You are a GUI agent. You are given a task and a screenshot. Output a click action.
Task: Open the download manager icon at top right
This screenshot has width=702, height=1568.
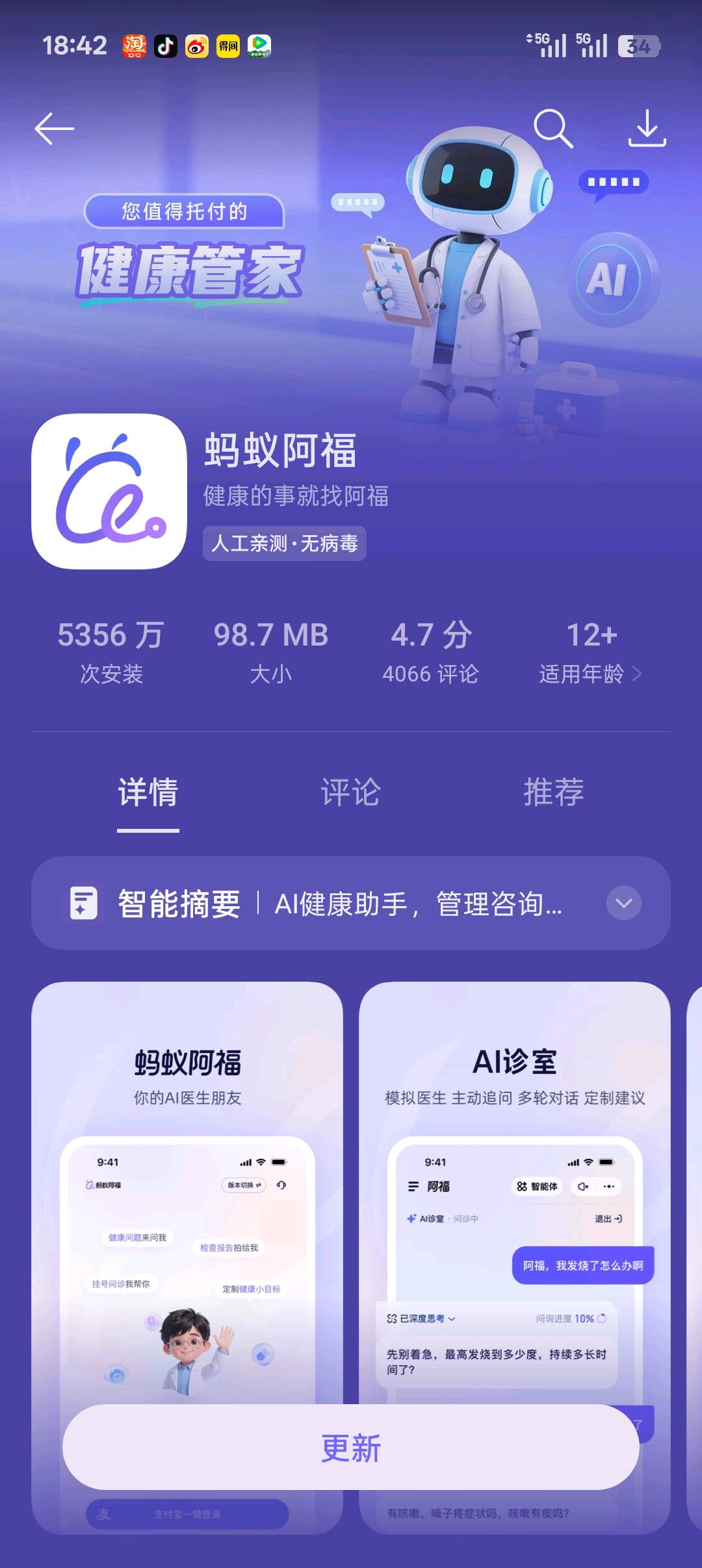(x=647, y=129)
